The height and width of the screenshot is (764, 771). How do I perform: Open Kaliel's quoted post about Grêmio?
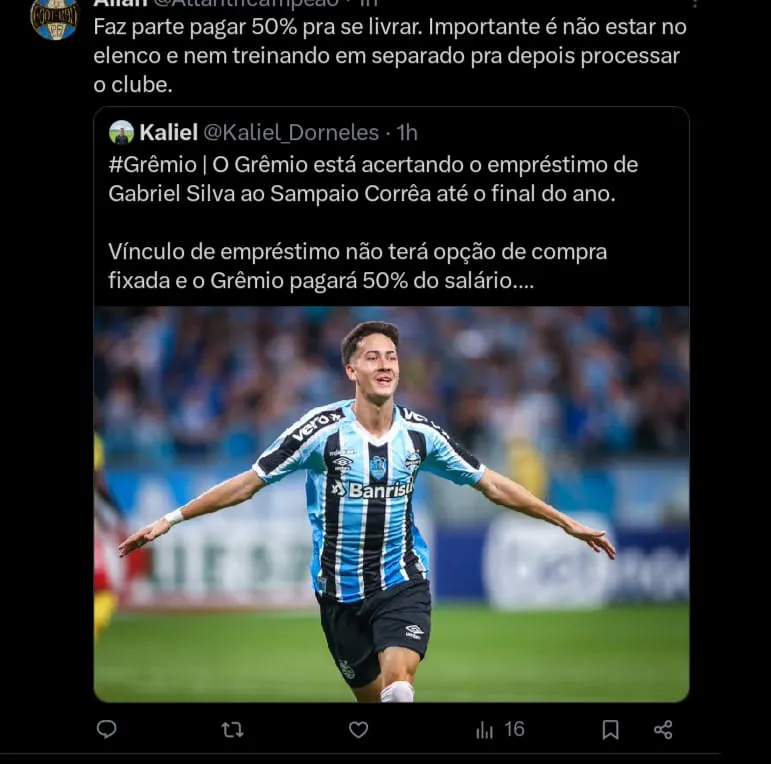pos(390,220)
